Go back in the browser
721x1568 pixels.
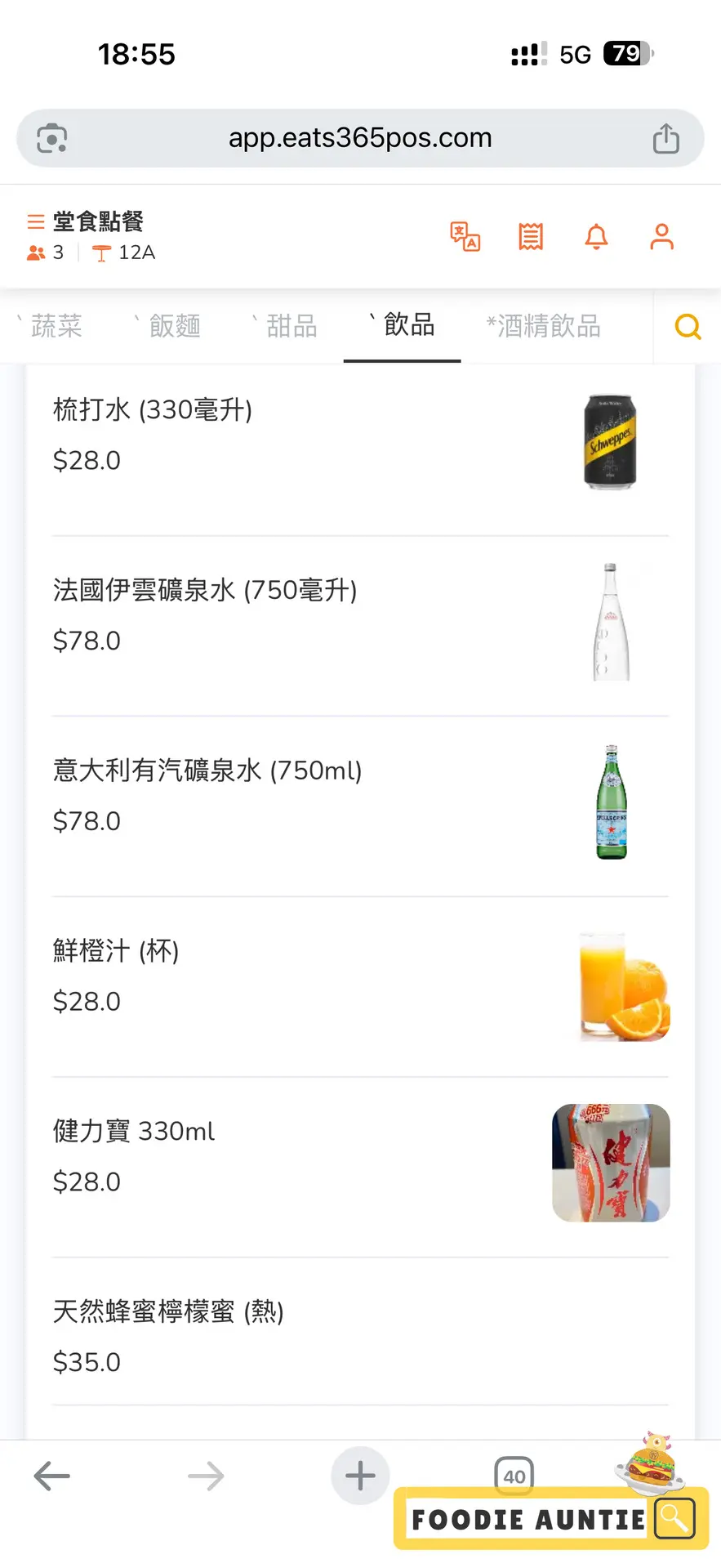[x=51, y=1476]
